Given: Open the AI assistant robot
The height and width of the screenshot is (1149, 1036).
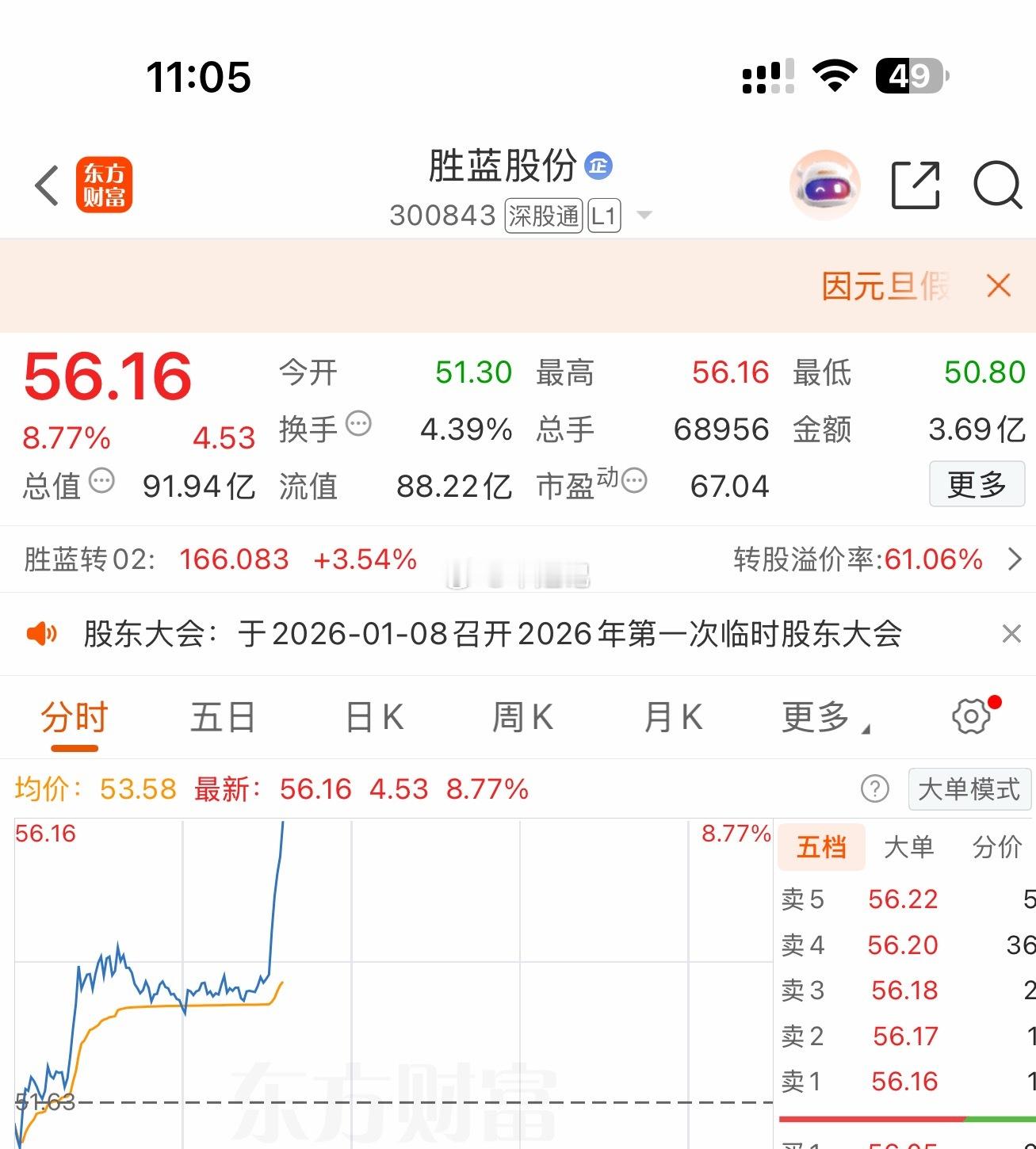Looking at the screenshot, I should pos(824,185).
